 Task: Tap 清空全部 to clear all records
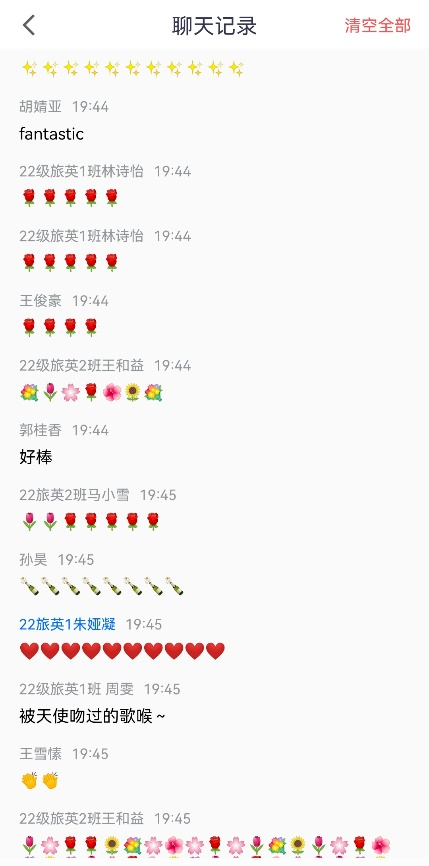click(x=378, y=25)
